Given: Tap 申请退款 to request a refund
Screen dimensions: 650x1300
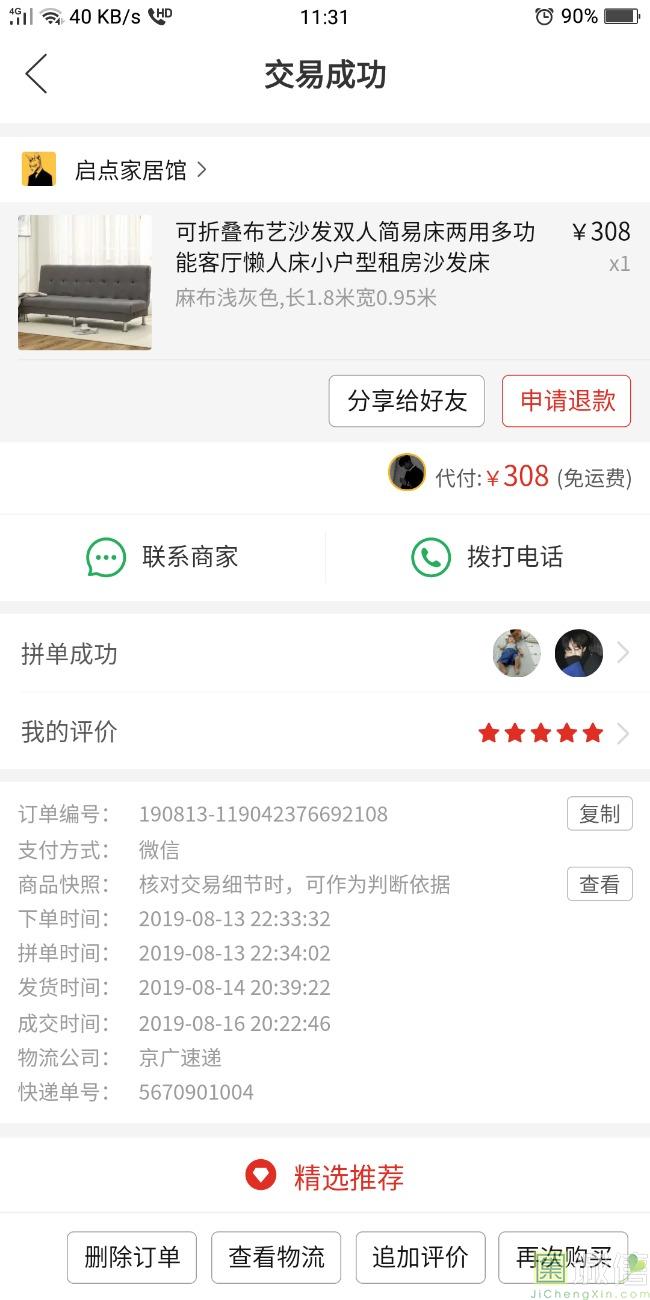Looking at the screenshot, I should coord(567,401).
